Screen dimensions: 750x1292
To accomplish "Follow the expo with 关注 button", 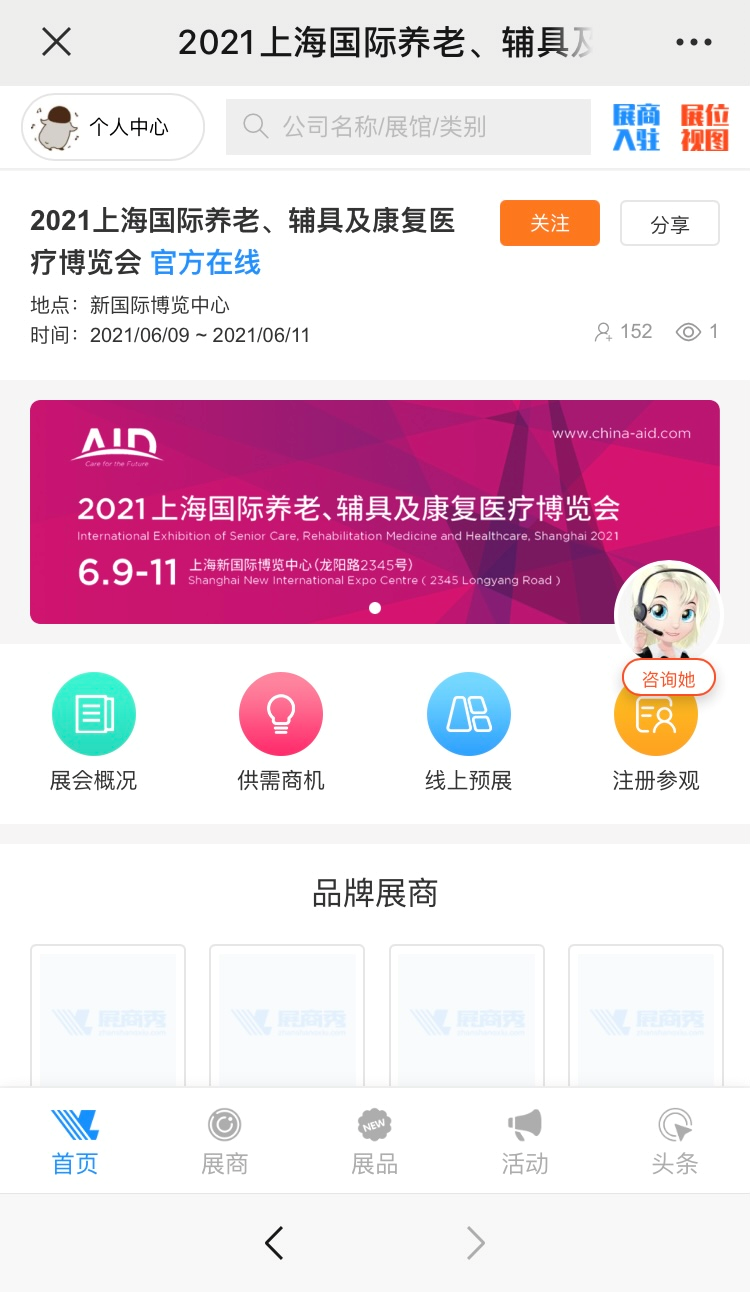I will click(550, 223).
